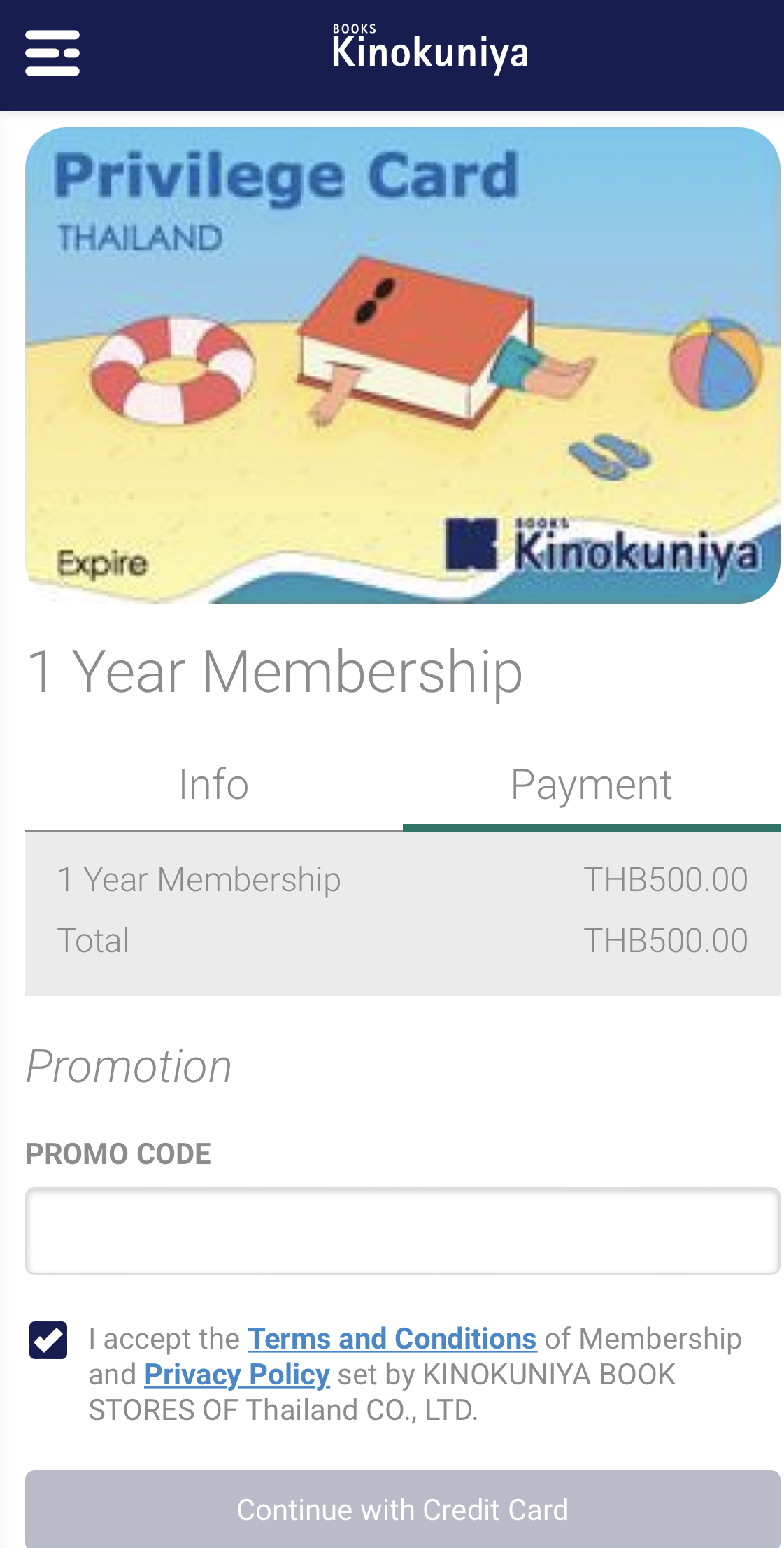Switch to the Info tab
This screenshot has width=784, height=1548.
pyautogui.click(x=213, y=785)
